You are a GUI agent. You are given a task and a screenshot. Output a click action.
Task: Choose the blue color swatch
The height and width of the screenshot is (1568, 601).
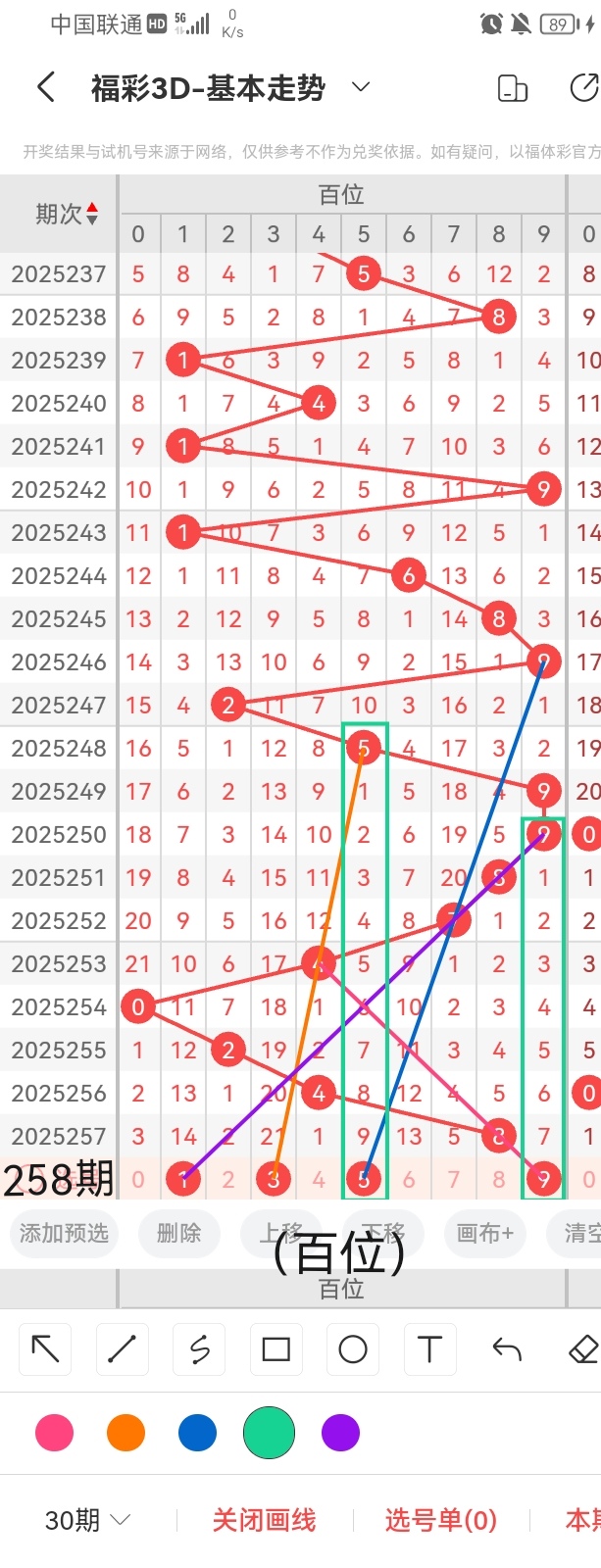[x=197, y=1433]
